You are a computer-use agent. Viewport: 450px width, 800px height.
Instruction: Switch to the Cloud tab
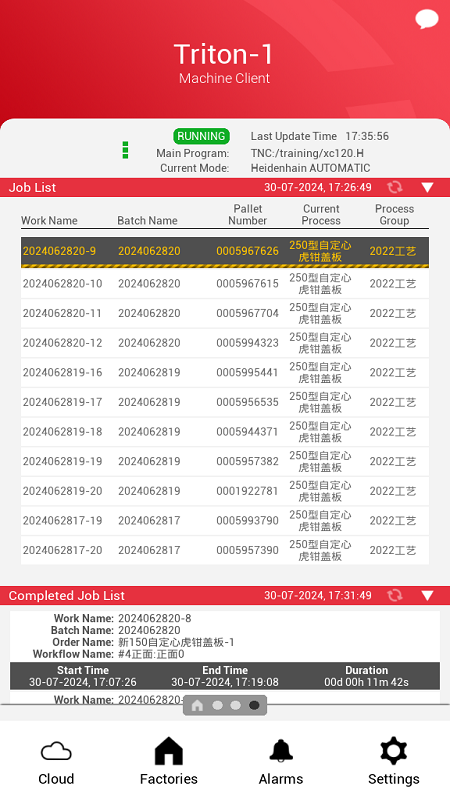[56, 763]
